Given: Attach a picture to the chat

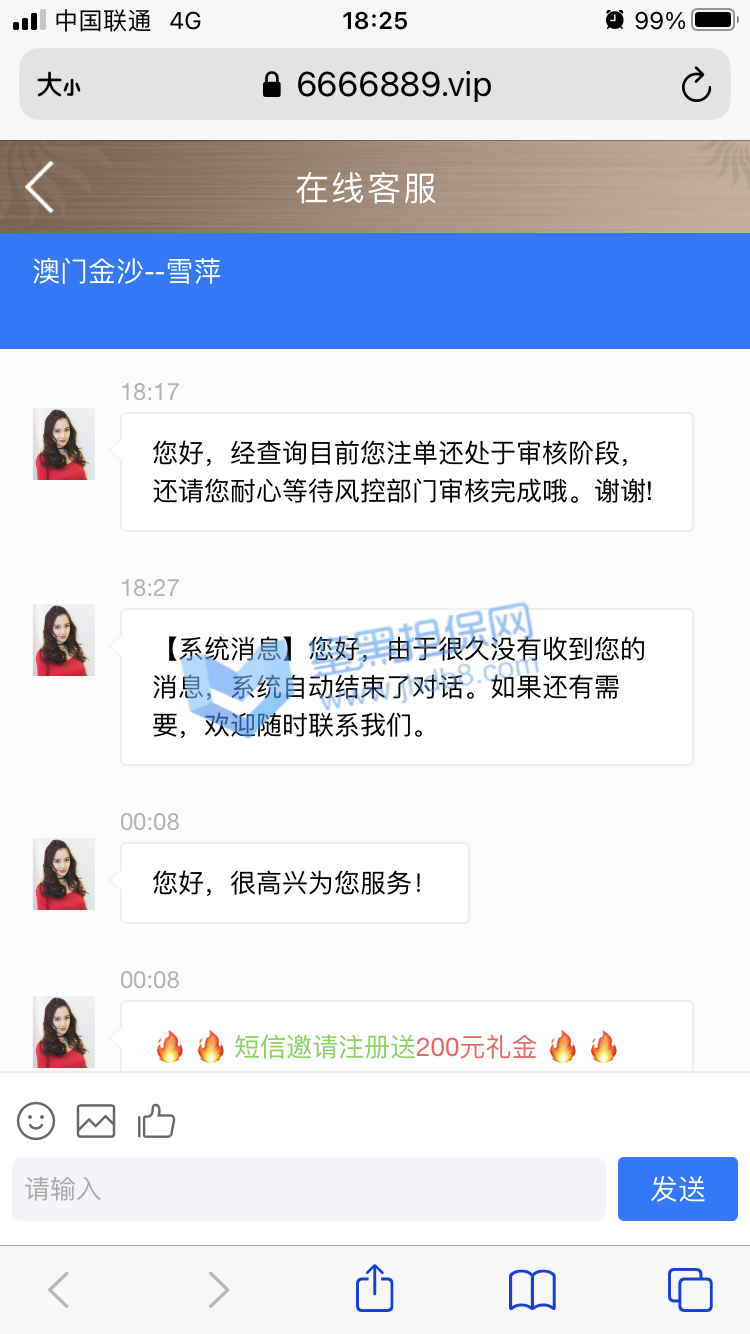Looking at the screenshot, I should click(x=96, y=1121).
